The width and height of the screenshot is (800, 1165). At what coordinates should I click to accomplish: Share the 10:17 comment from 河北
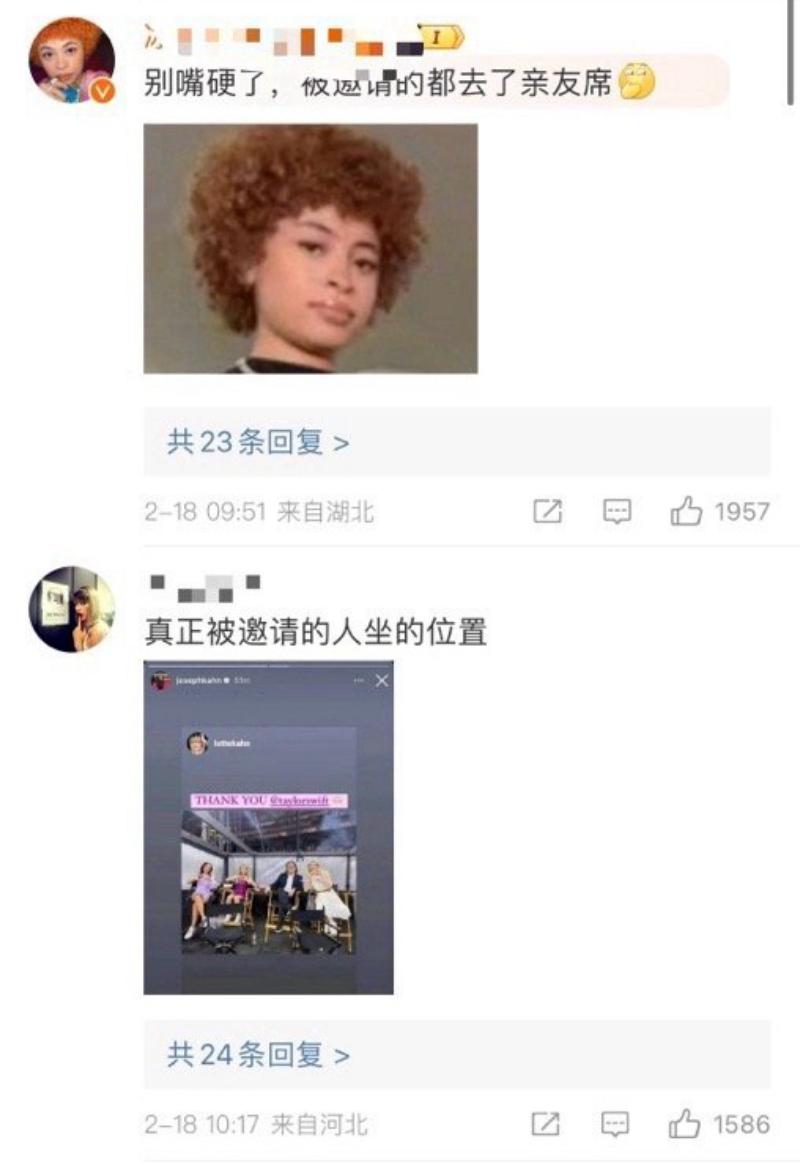[x=545, y=1124]
